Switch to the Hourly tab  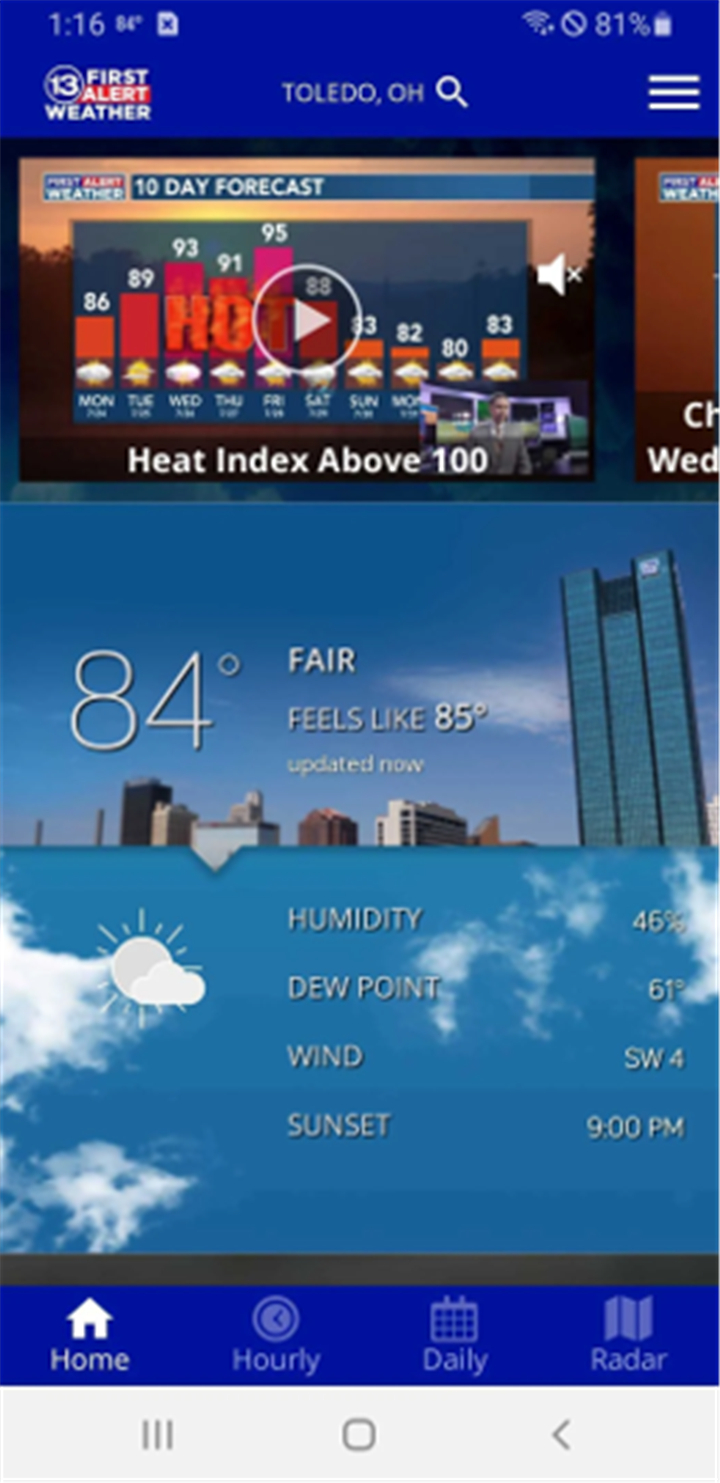276,1335
